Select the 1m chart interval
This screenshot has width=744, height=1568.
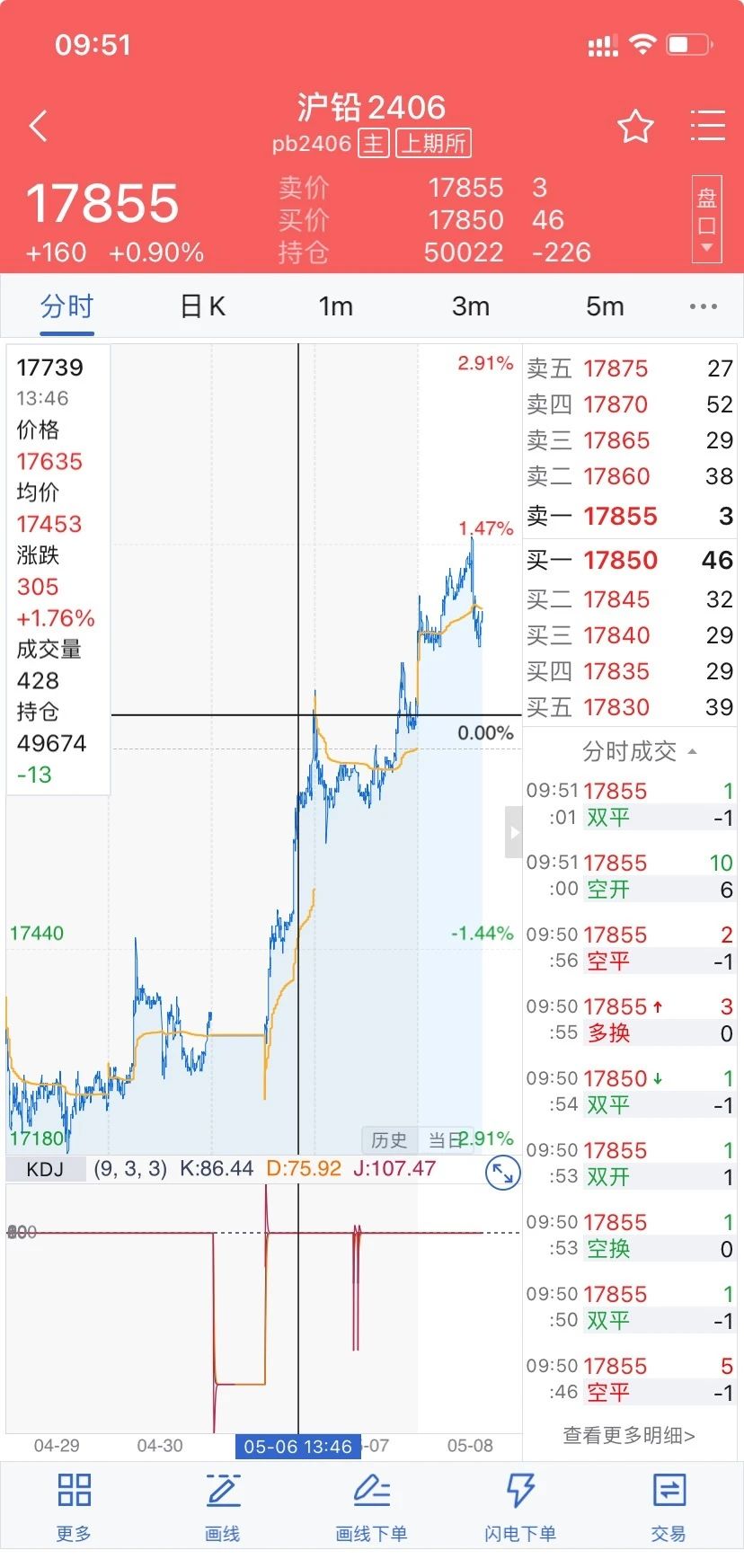(336, 307)
